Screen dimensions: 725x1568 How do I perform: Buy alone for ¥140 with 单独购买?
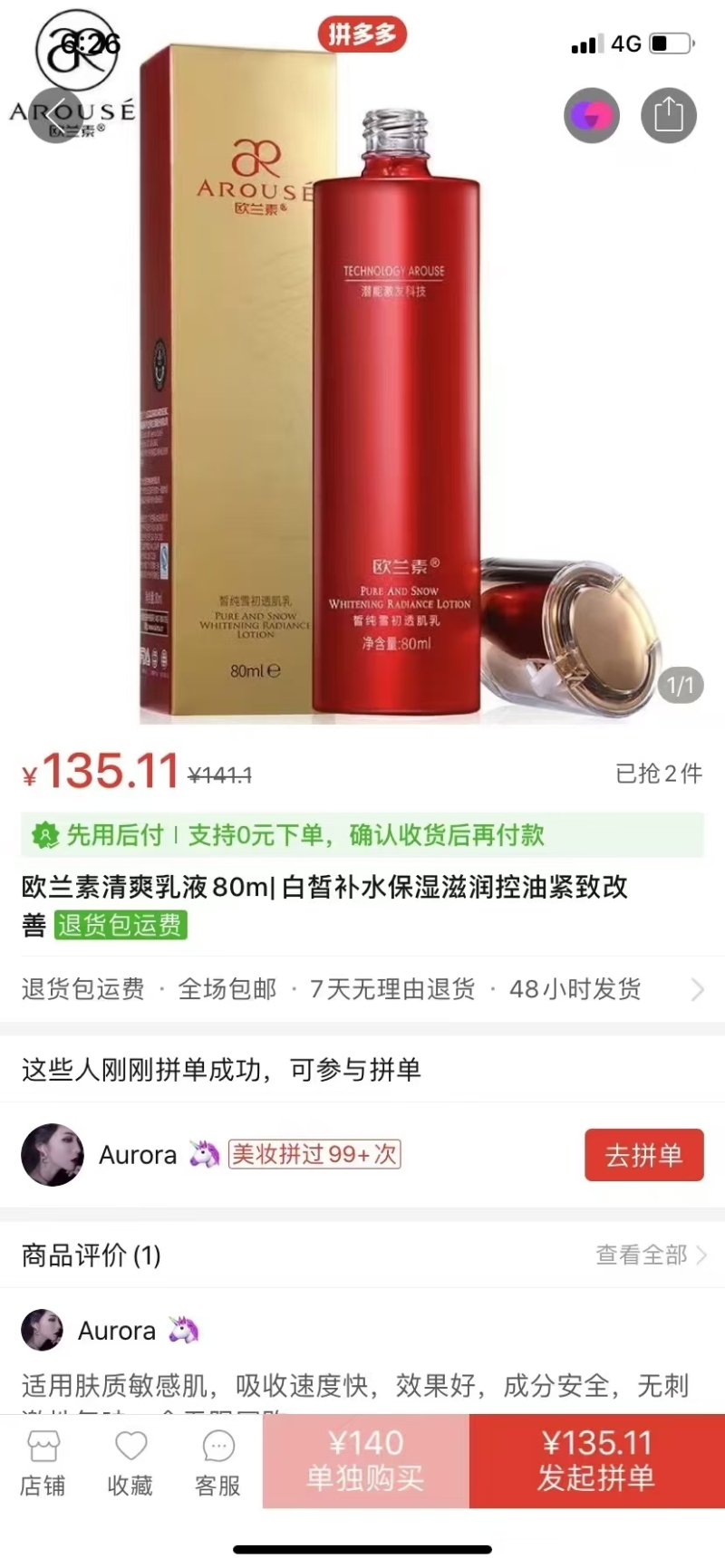[x=365, y=1460]
